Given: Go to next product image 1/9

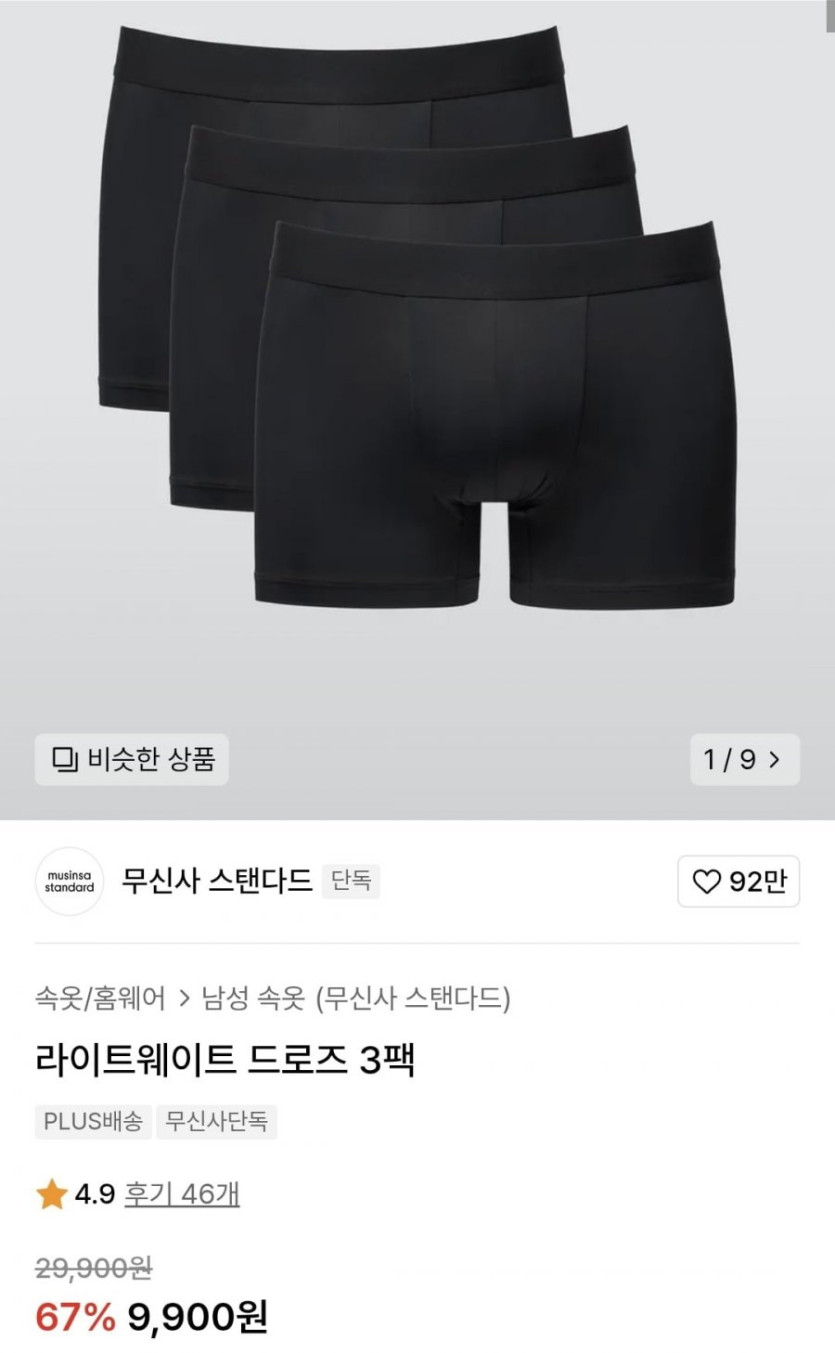Looking at the screenshot, I should [x=745, y=760].
